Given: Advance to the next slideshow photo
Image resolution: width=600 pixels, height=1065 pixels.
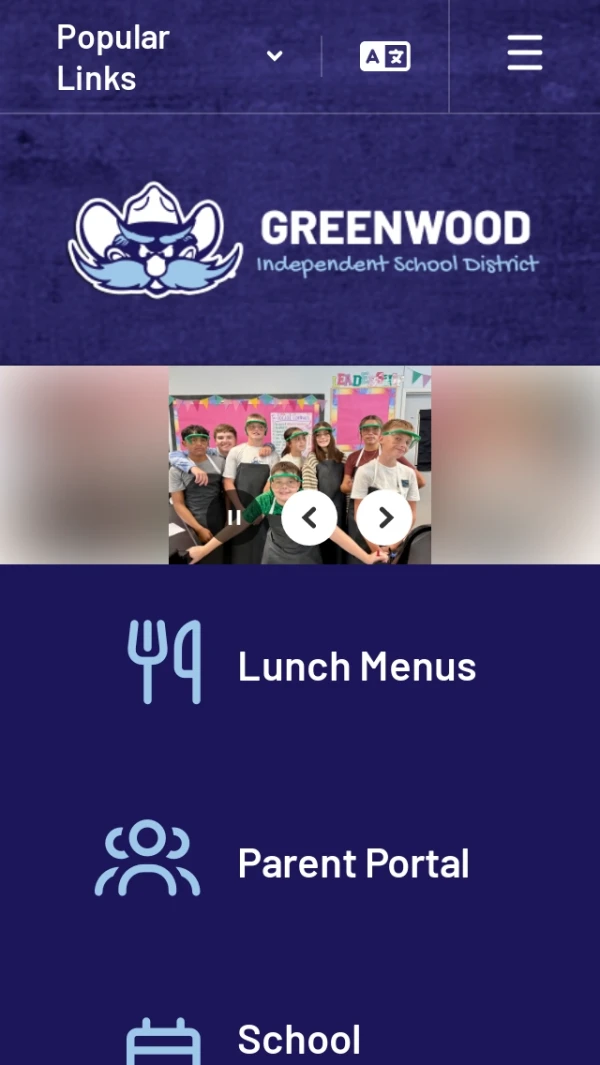Looking at the screenshot, I should pyautogui.click(x=384, y=517).
